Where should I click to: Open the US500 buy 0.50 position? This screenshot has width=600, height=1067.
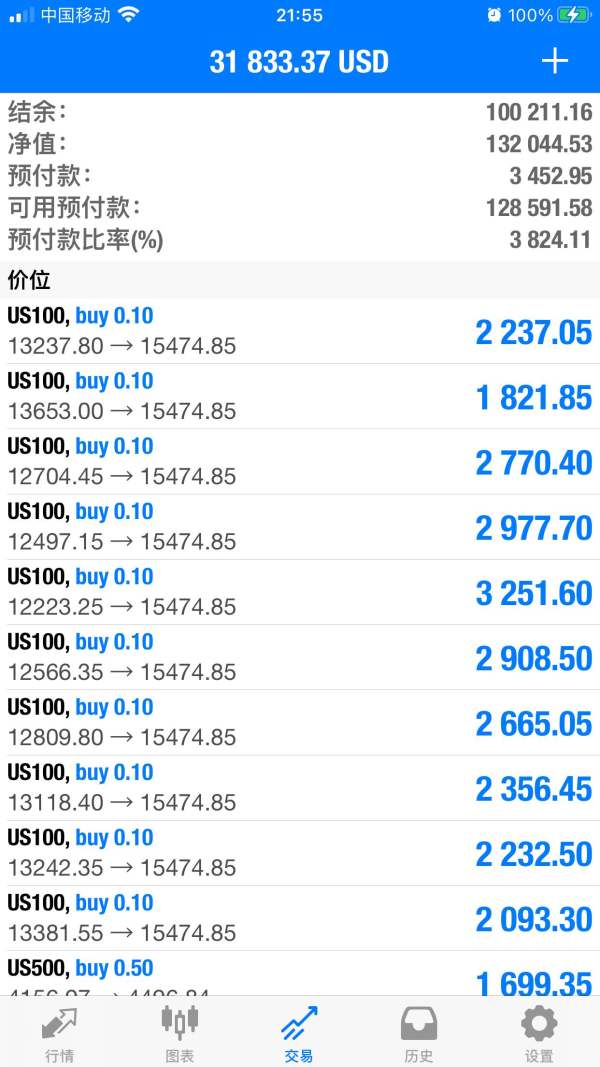(300, 974)
